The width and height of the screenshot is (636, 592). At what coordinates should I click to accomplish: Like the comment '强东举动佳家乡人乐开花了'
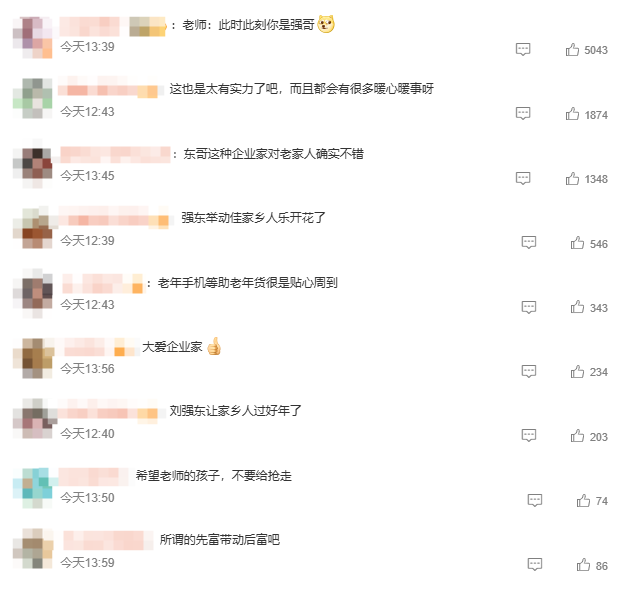[577, 243]
